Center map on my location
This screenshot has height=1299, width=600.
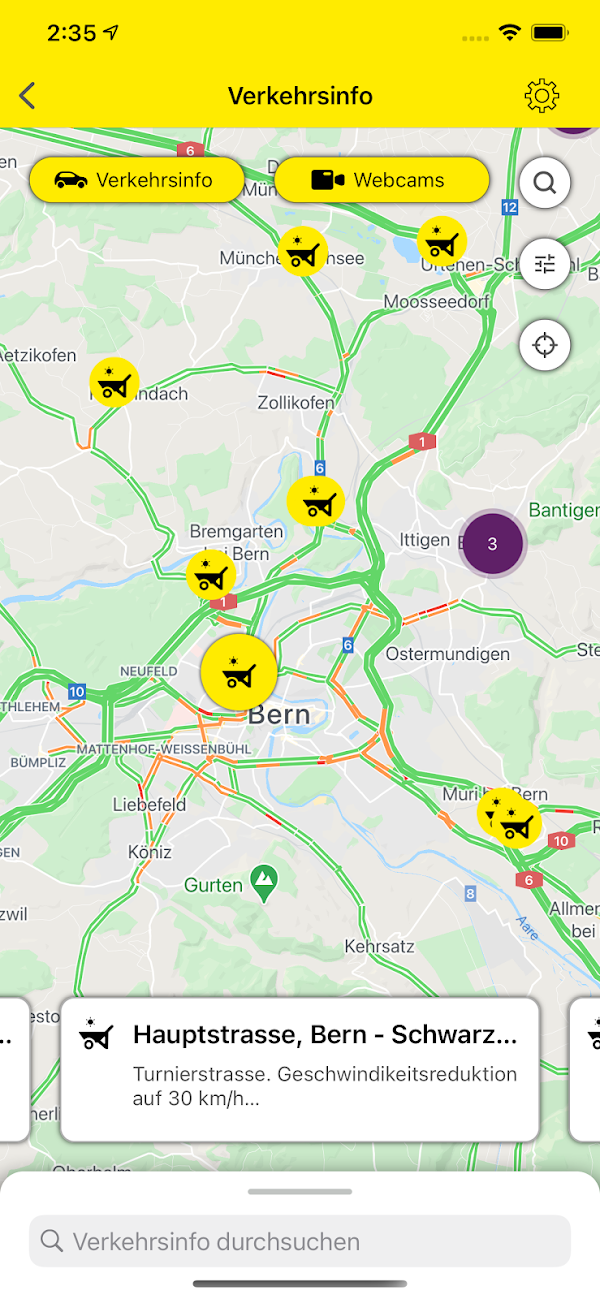[x=545, y=346]
